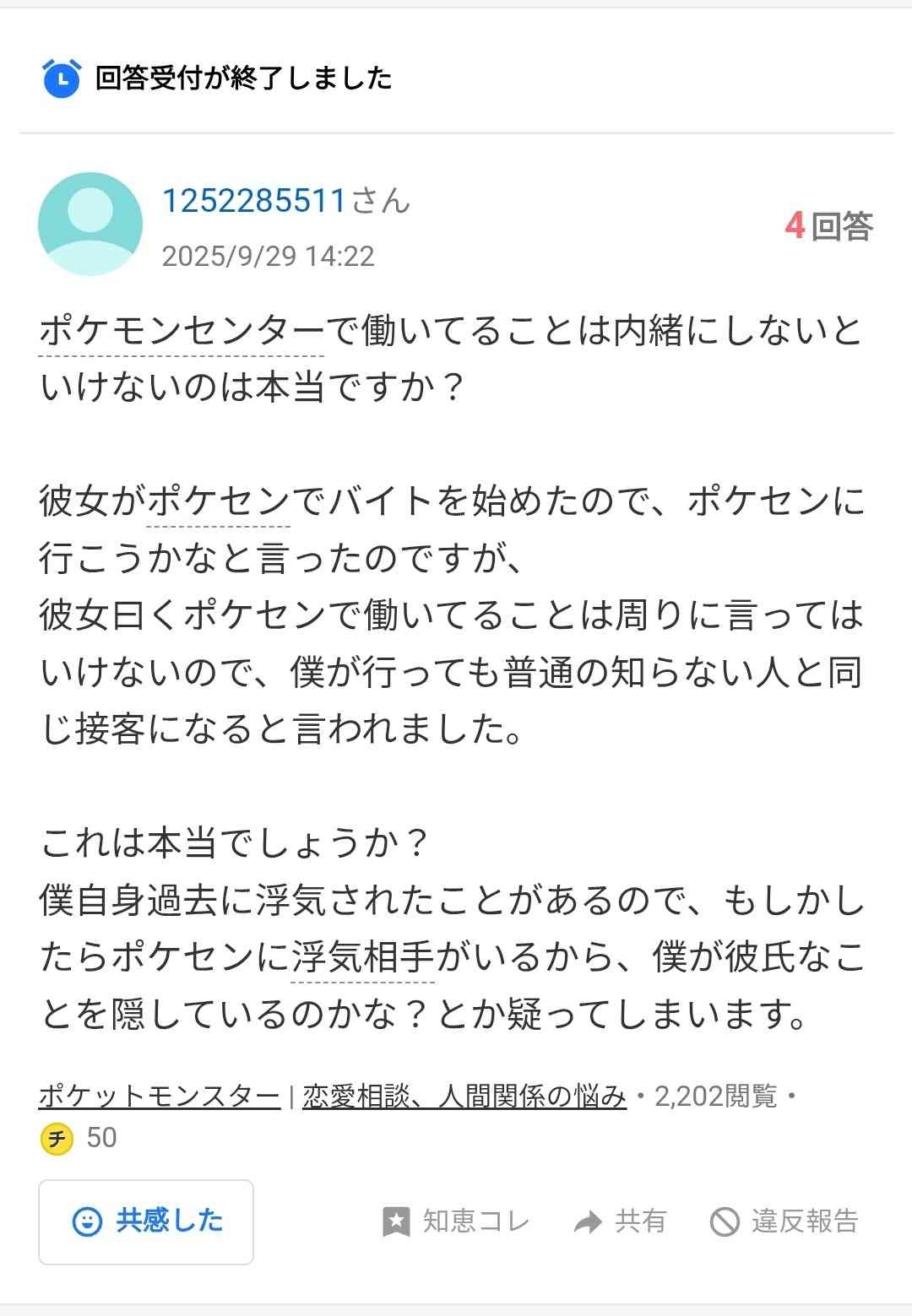Open user 1252285511's profile
This screenshot has width=912, height=1316.
click(253, 201)
